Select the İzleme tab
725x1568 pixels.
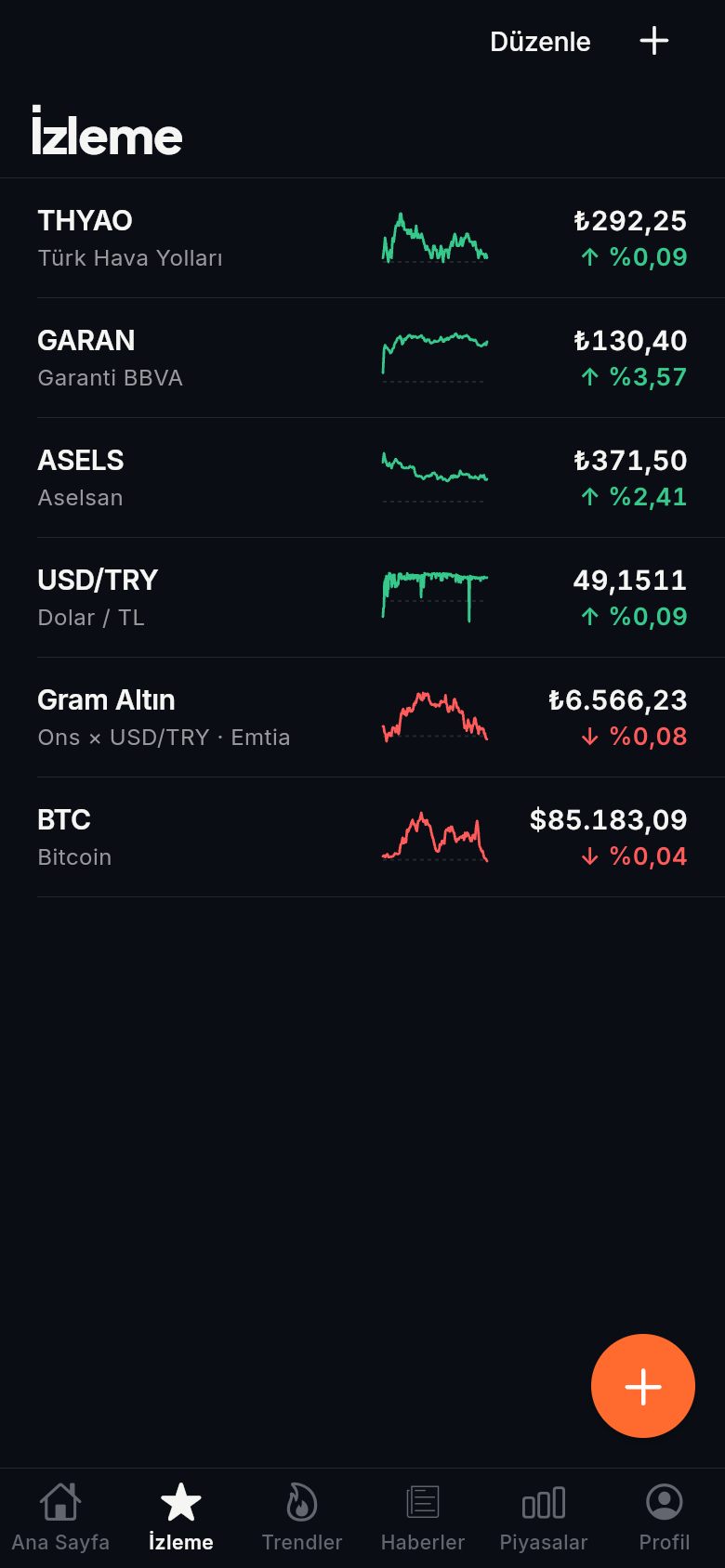(x=181, y=1518)
